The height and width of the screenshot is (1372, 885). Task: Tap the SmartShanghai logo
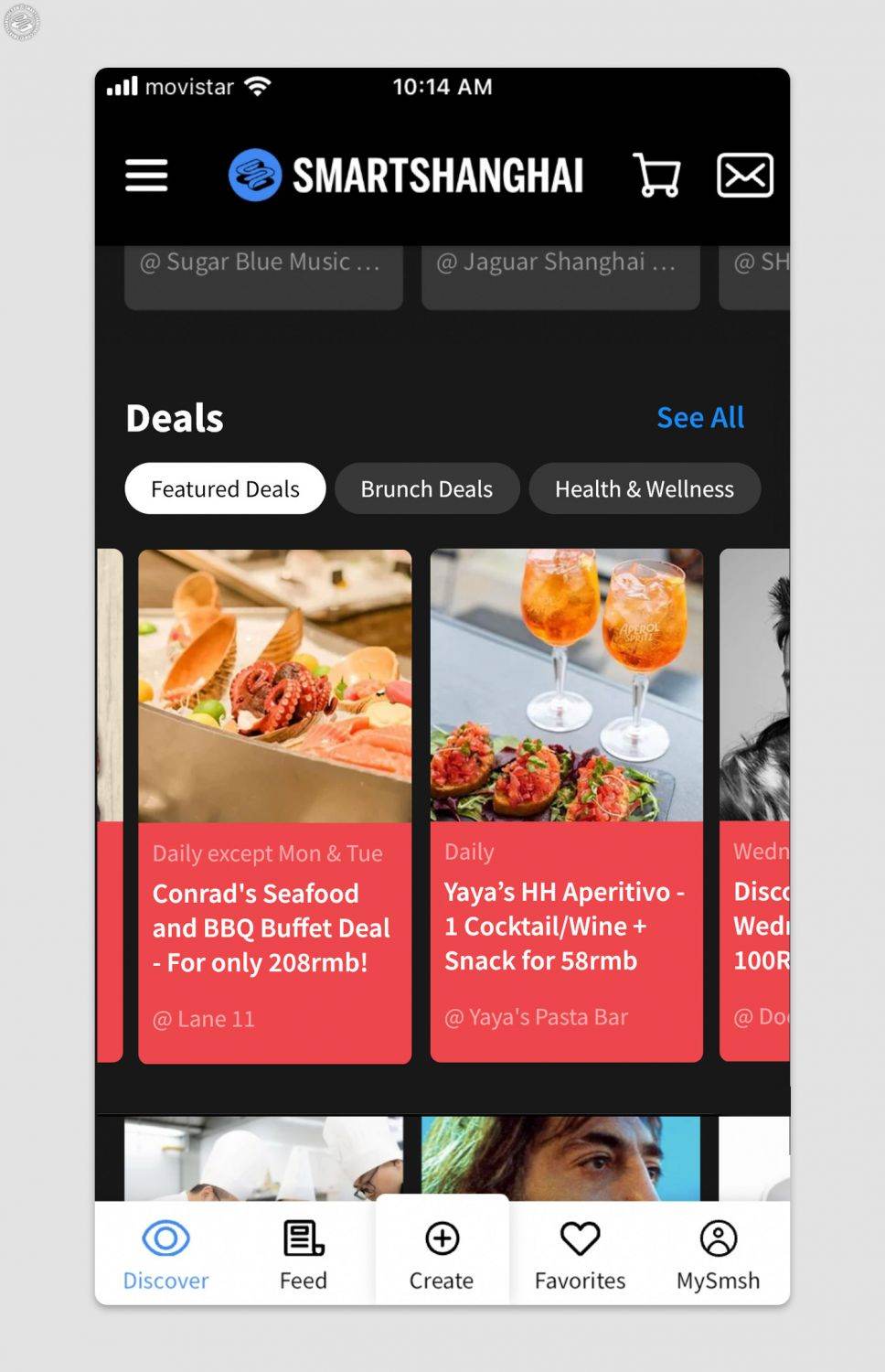click(409, 174)
